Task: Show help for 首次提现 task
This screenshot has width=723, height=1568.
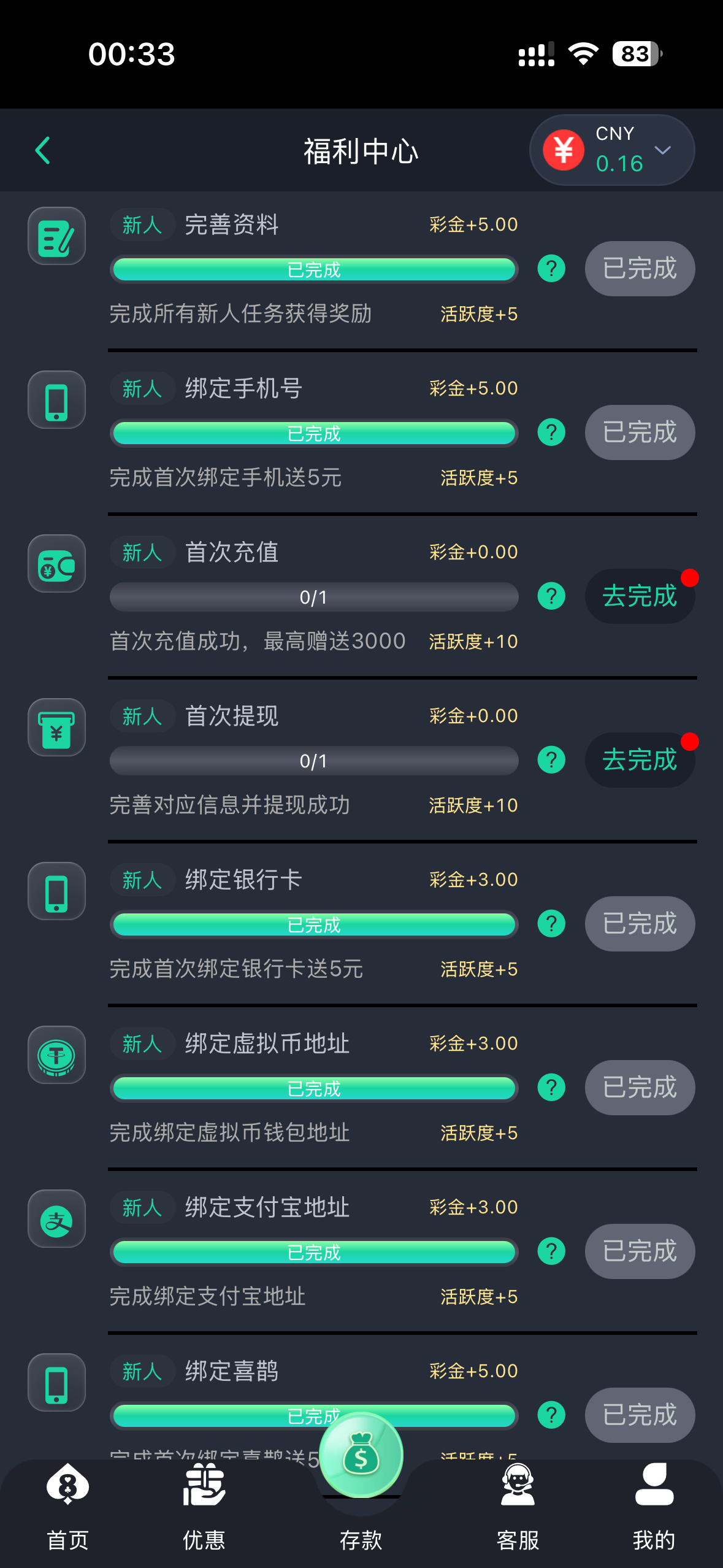Action: coord(551,760)
